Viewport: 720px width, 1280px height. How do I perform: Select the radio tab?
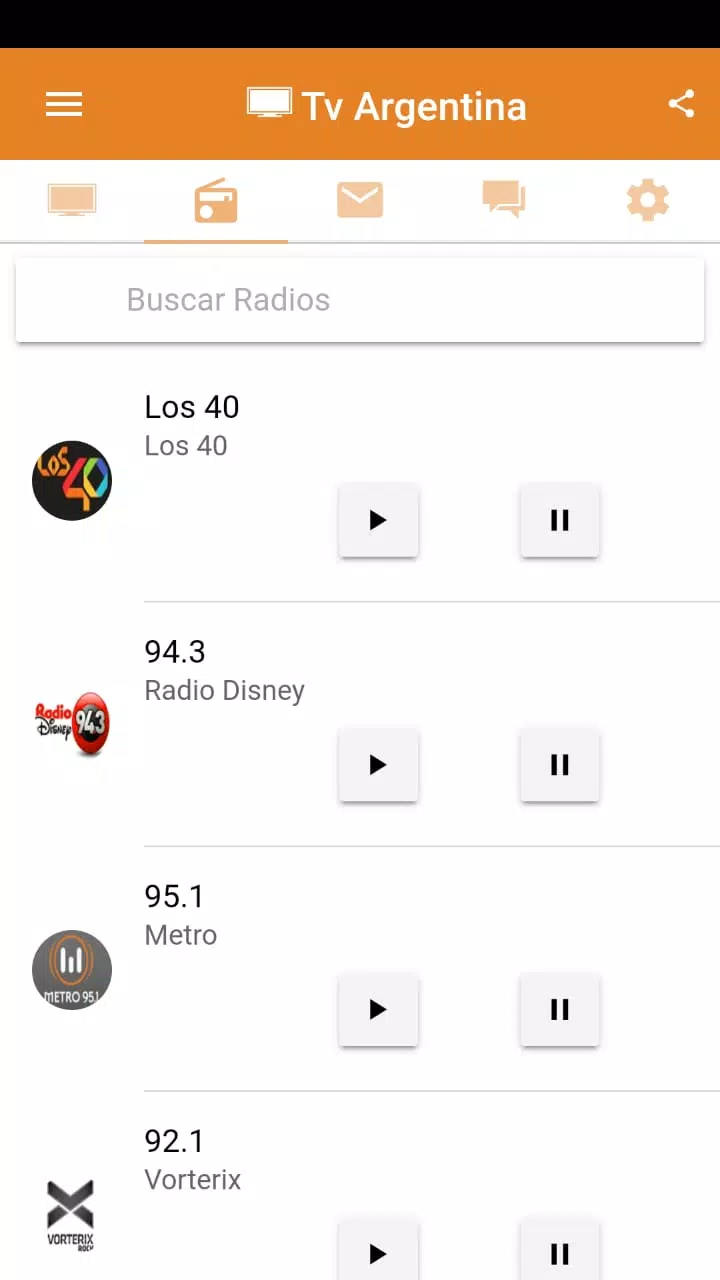[x=216, y=201]
